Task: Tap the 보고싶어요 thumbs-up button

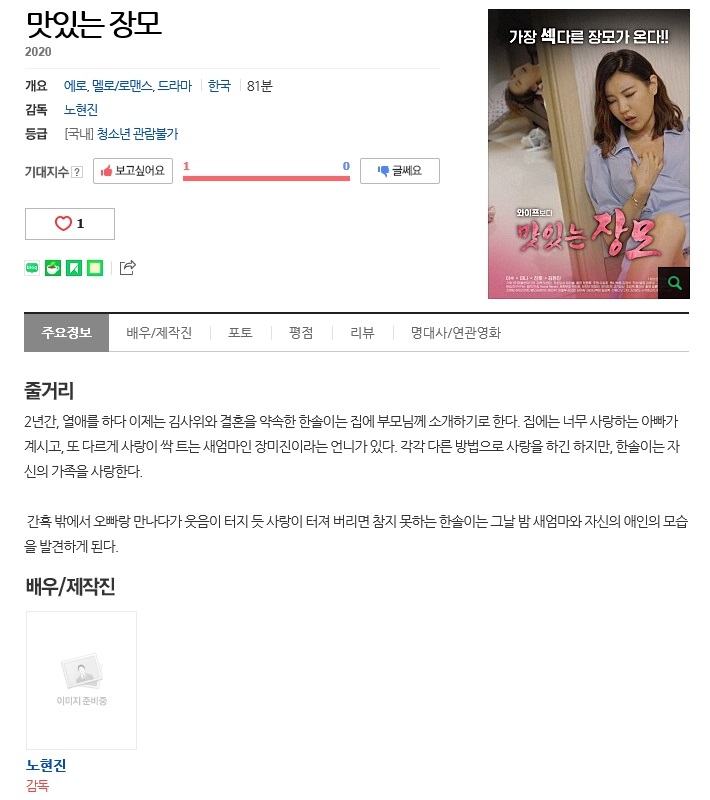Action: tap(133, 171)
